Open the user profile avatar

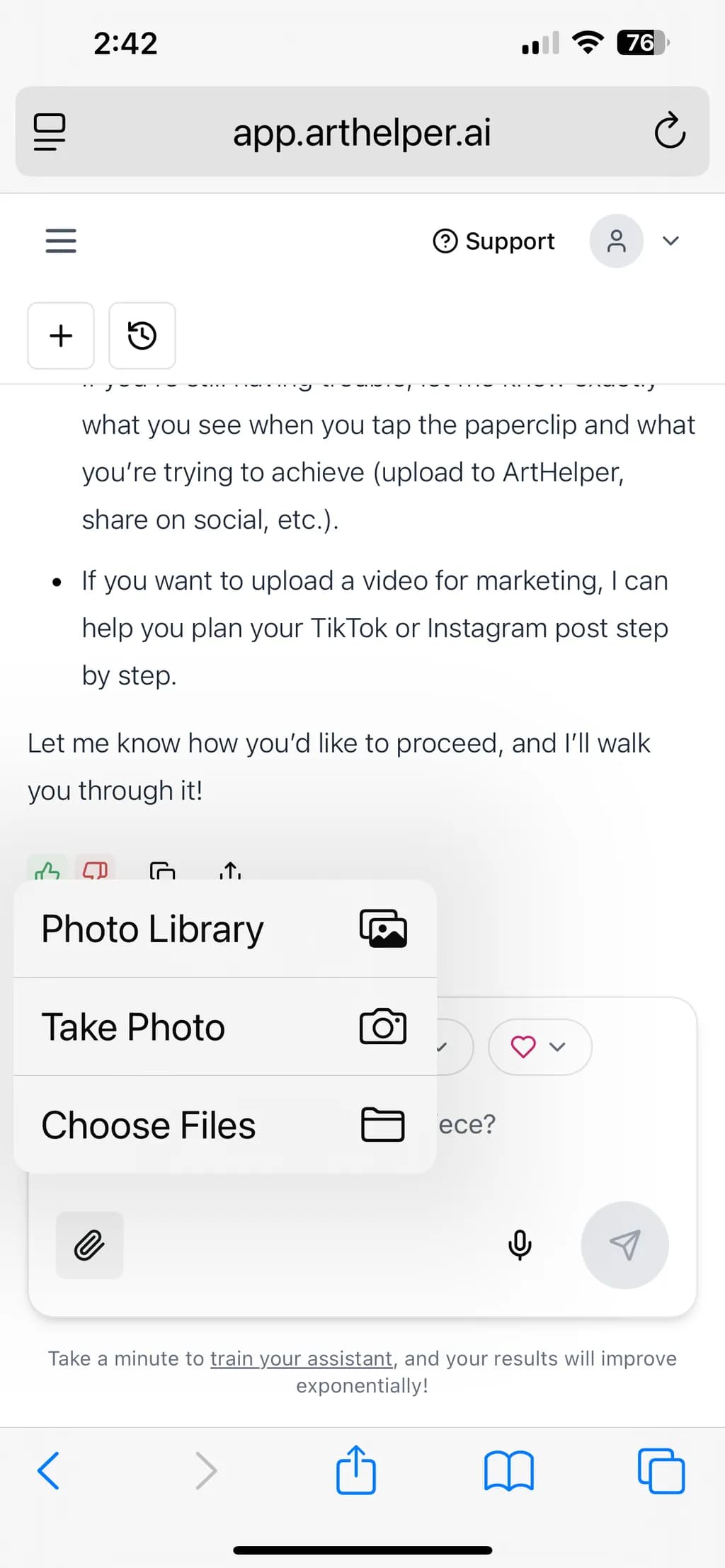click(617, 241)
